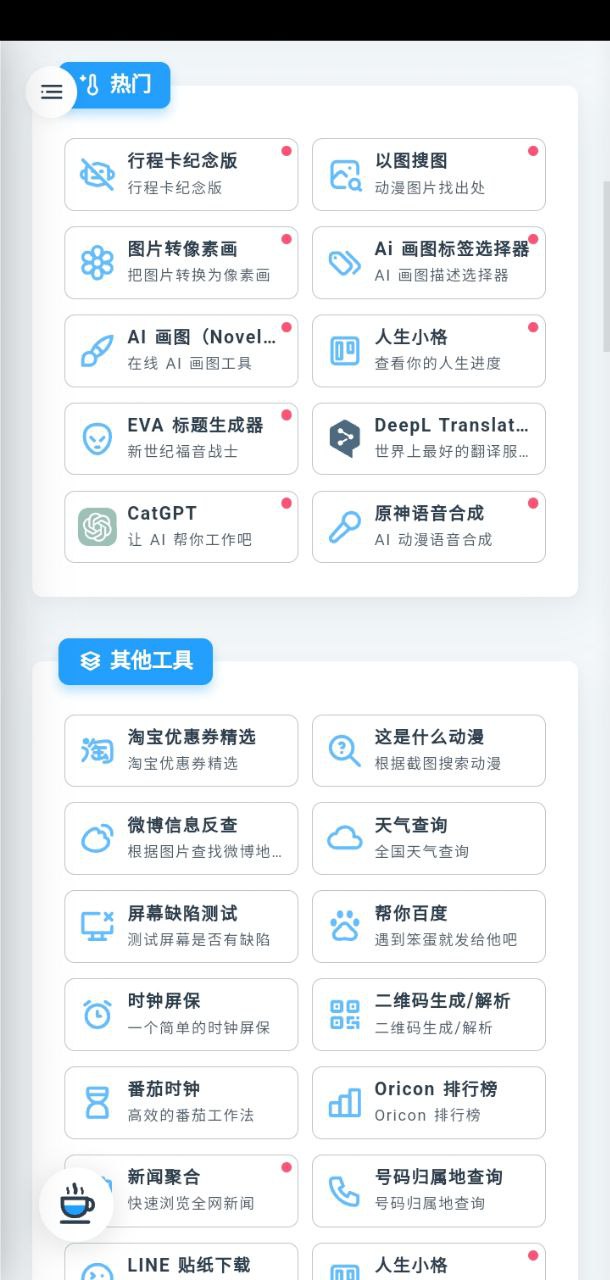The height and width of the screenshot is (1280, 610).
Task: Launch the 图片转像素画 converter
Action: point(181,263)
